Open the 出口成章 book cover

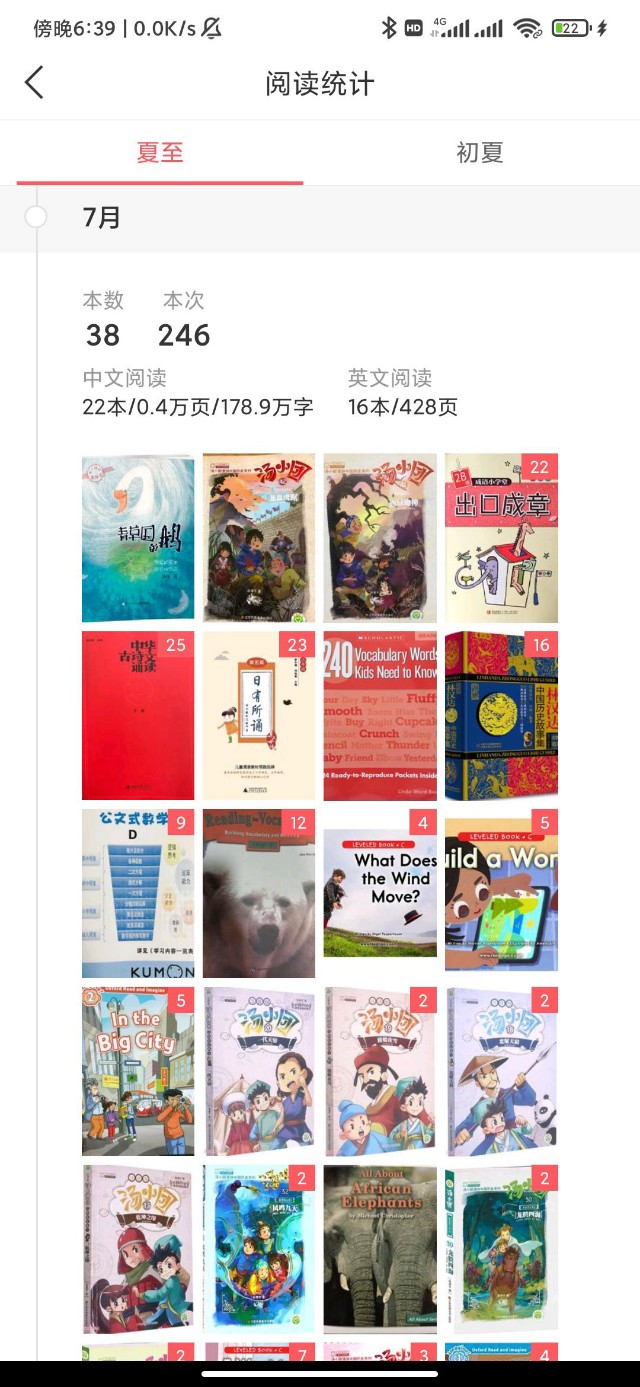[501, 538]
